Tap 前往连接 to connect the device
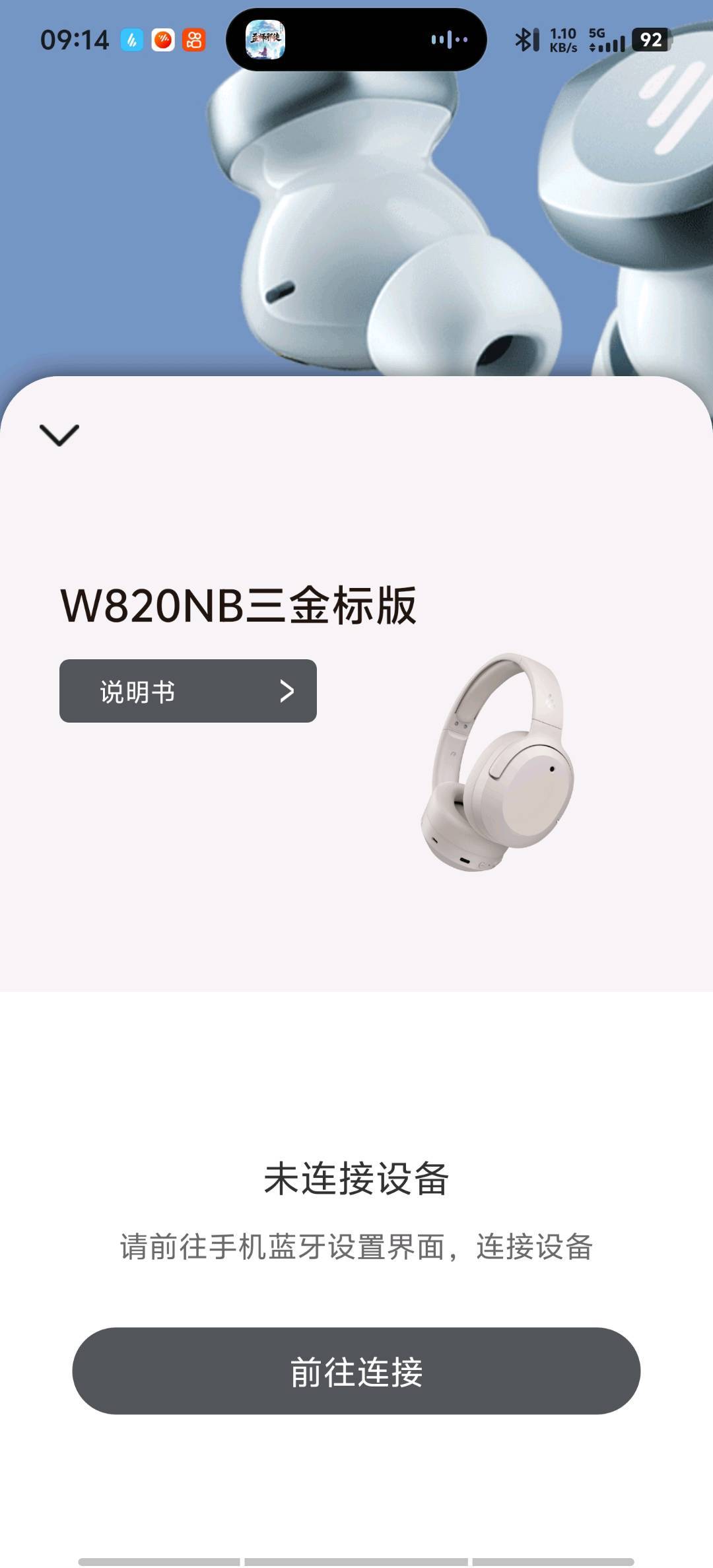Viewport: 713px width, 1568px height. (x=356, y=1371)
